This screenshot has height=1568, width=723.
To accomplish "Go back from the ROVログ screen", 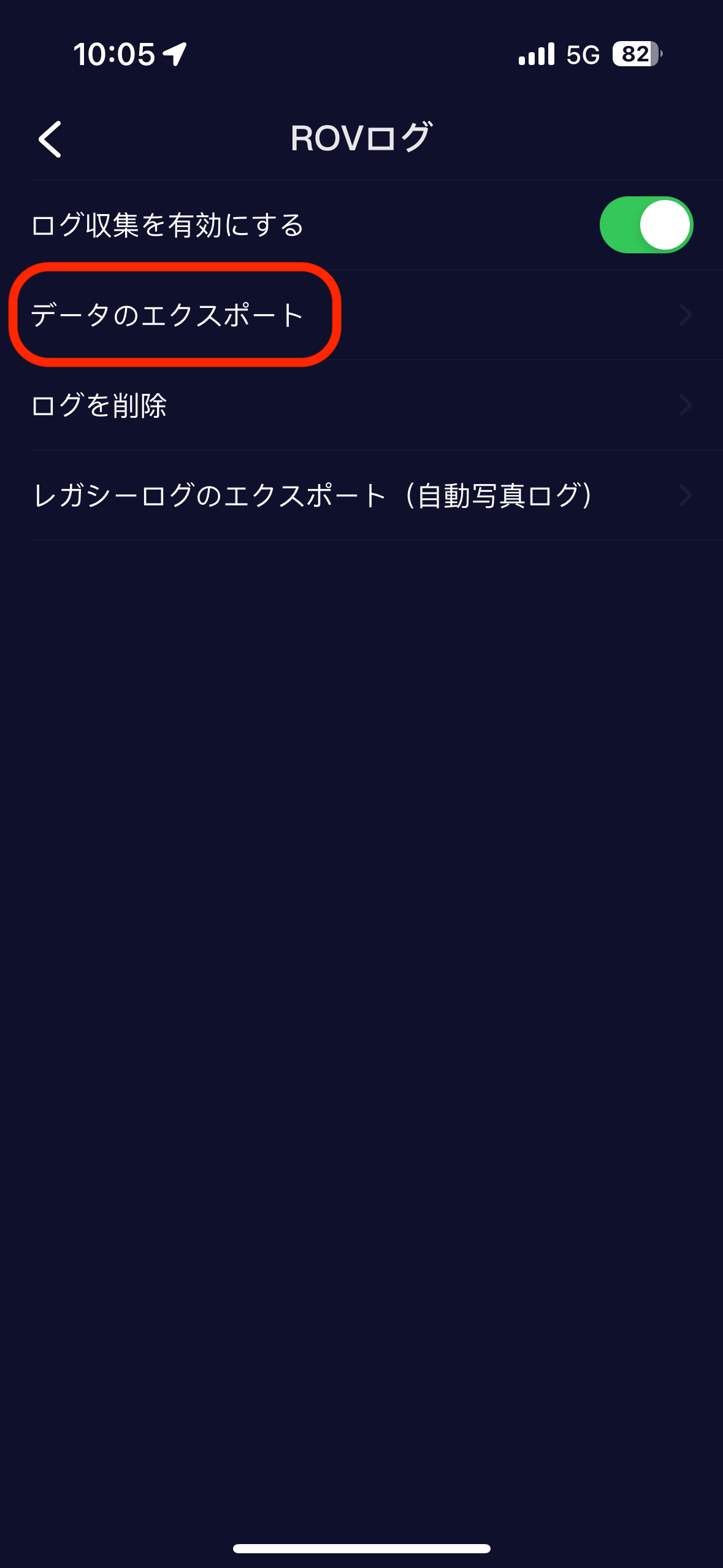I will pyautogui.click(x=50, y=139).
